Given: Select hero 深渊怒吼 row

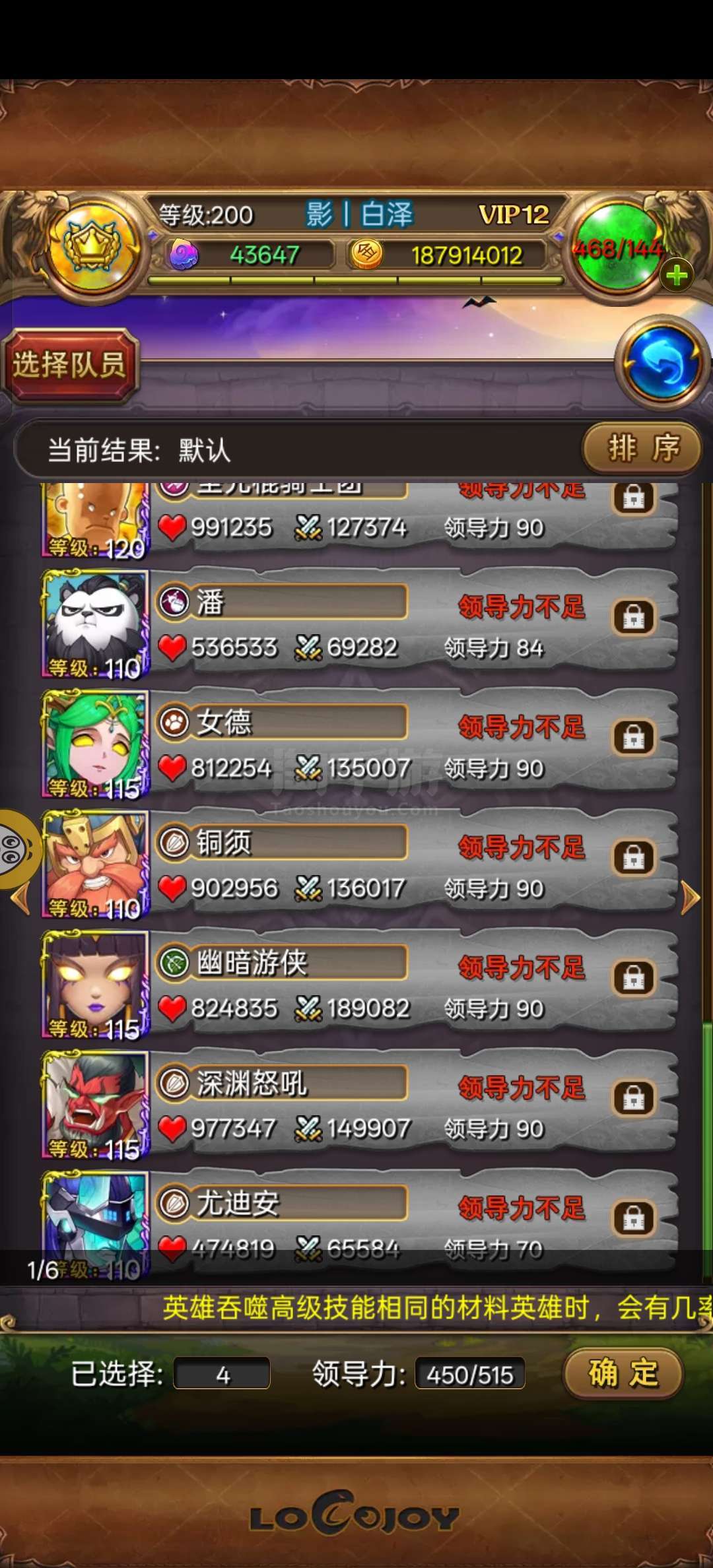Looking at the screenshot, I should [x=360, y=1103].
